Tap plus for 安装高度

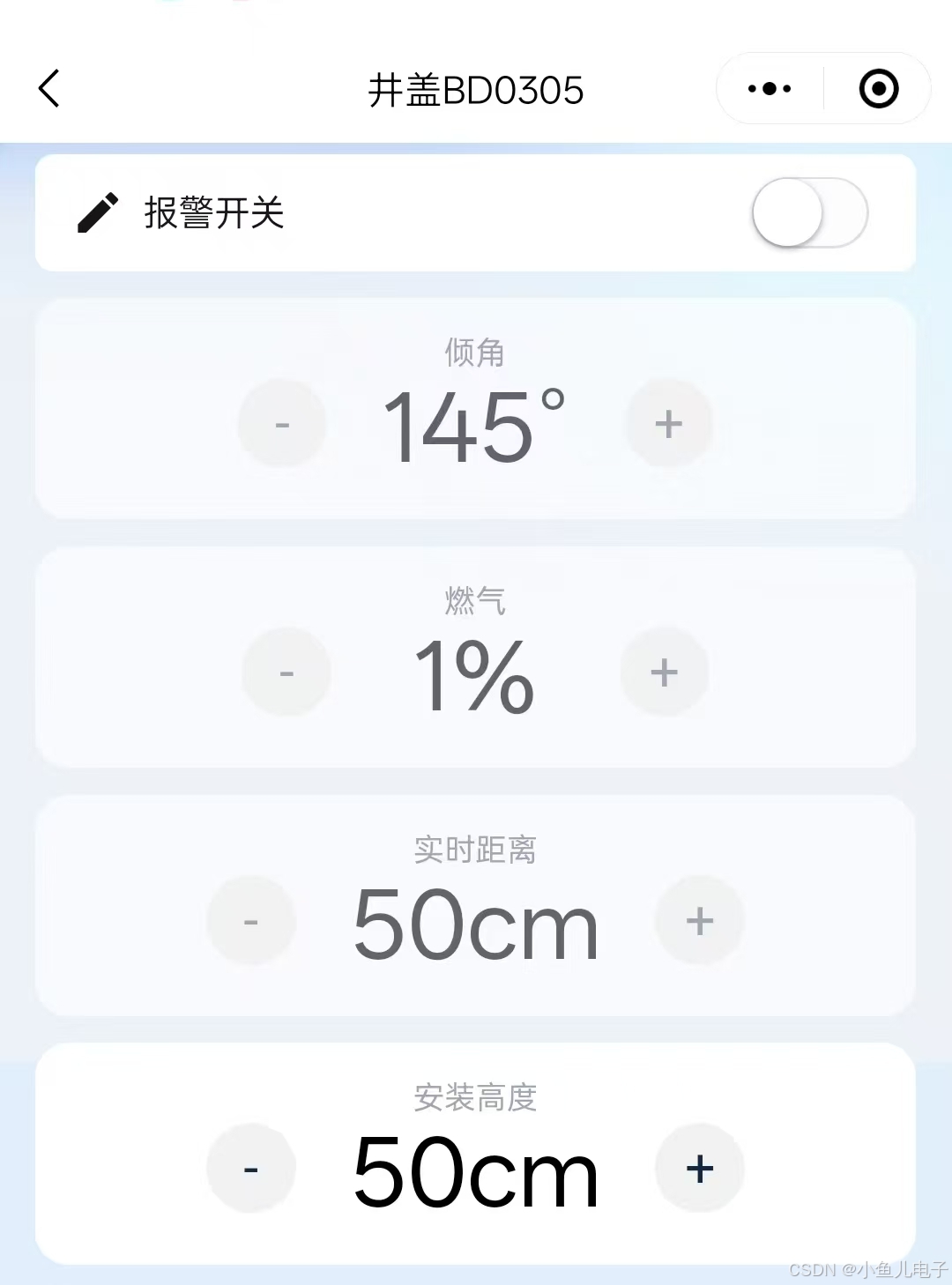tap(699, 1169)
